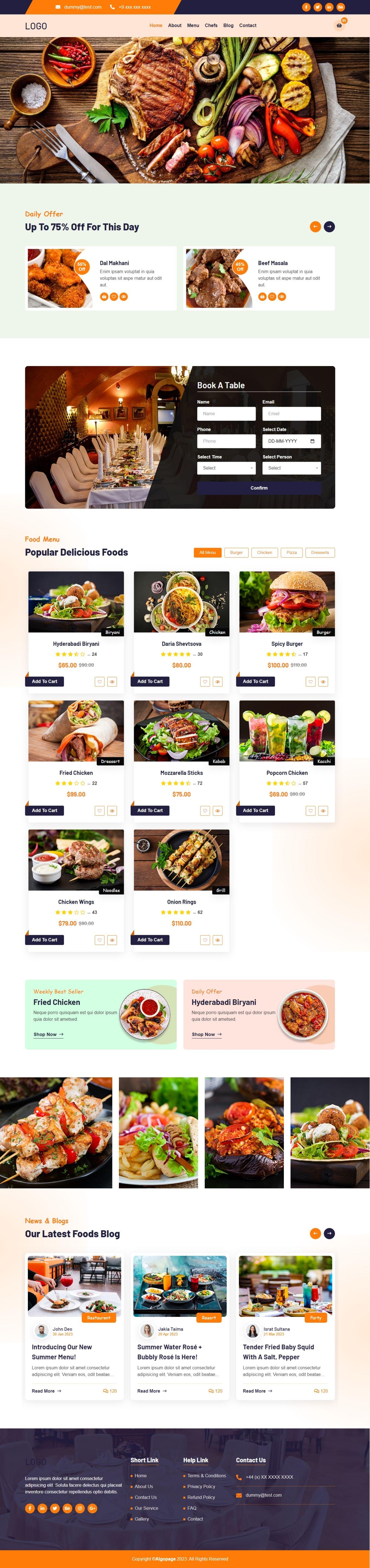
Task: Open Privacy Policy footer link
Action: pos(201,1486)
